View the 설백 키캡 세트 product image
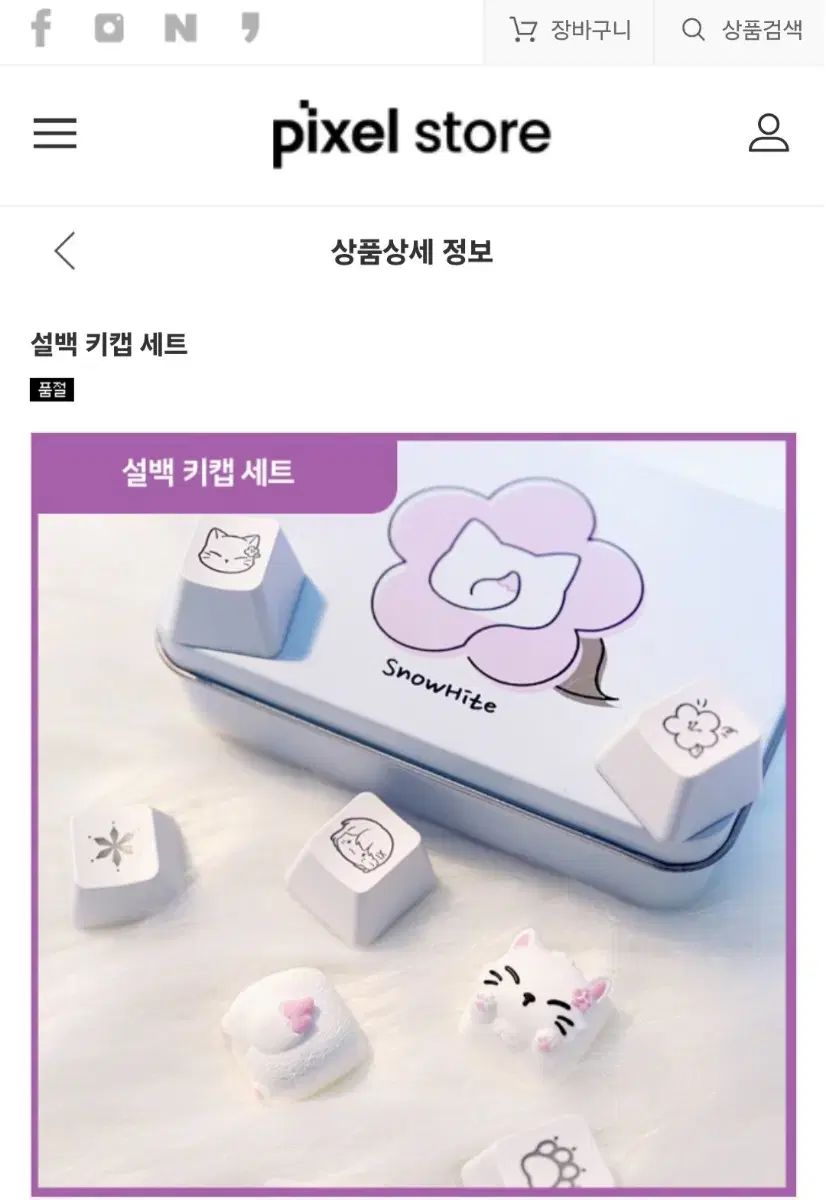Viewport: 826px width, 1200px height. coord(413,815)
